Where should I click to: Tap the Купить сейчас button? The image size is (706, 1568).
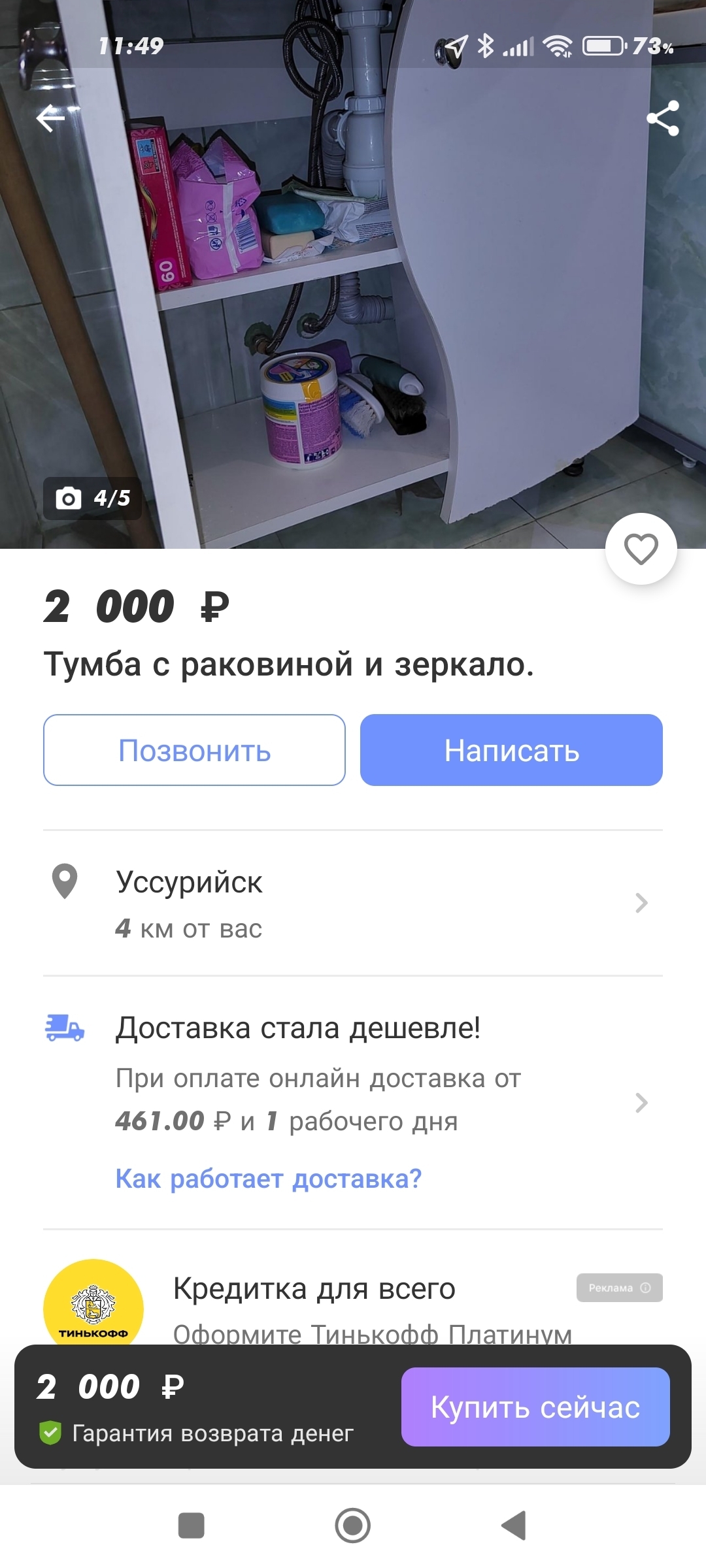click(535, 1407)
